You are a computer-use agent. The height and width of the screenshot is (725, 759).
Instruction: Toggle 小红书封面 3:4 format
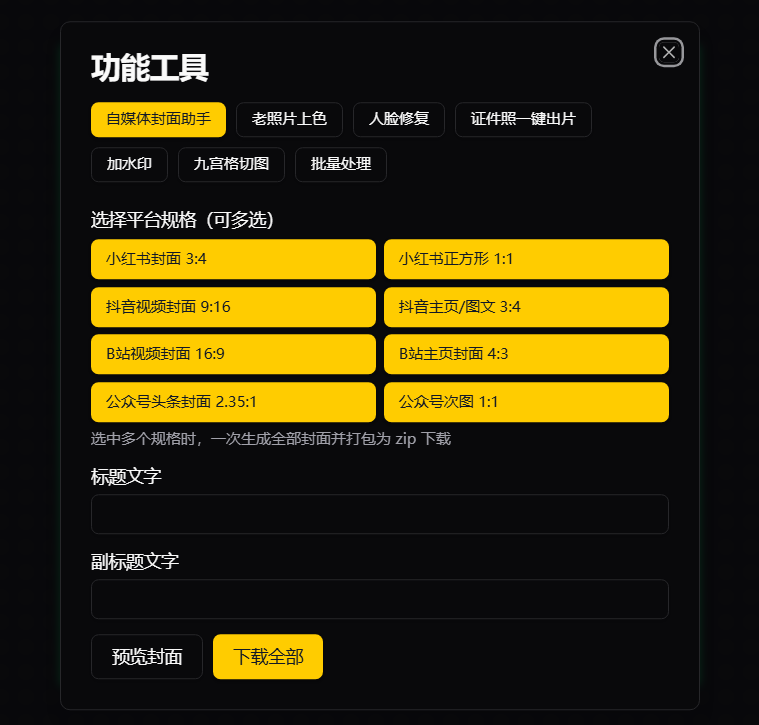coord(233,259)
